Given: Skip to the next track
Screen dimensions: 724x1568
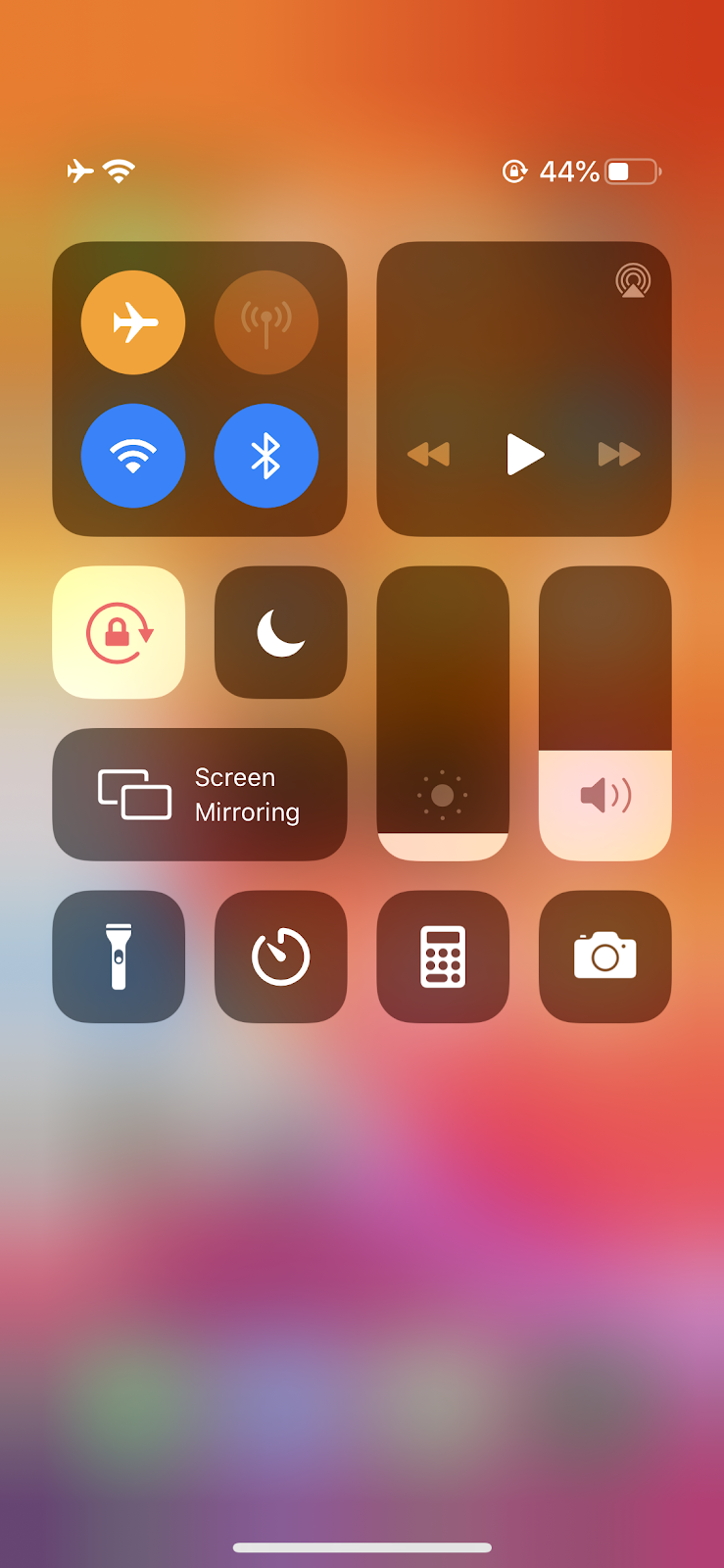Looking at the screenshot, I should [x=619, y=455].
